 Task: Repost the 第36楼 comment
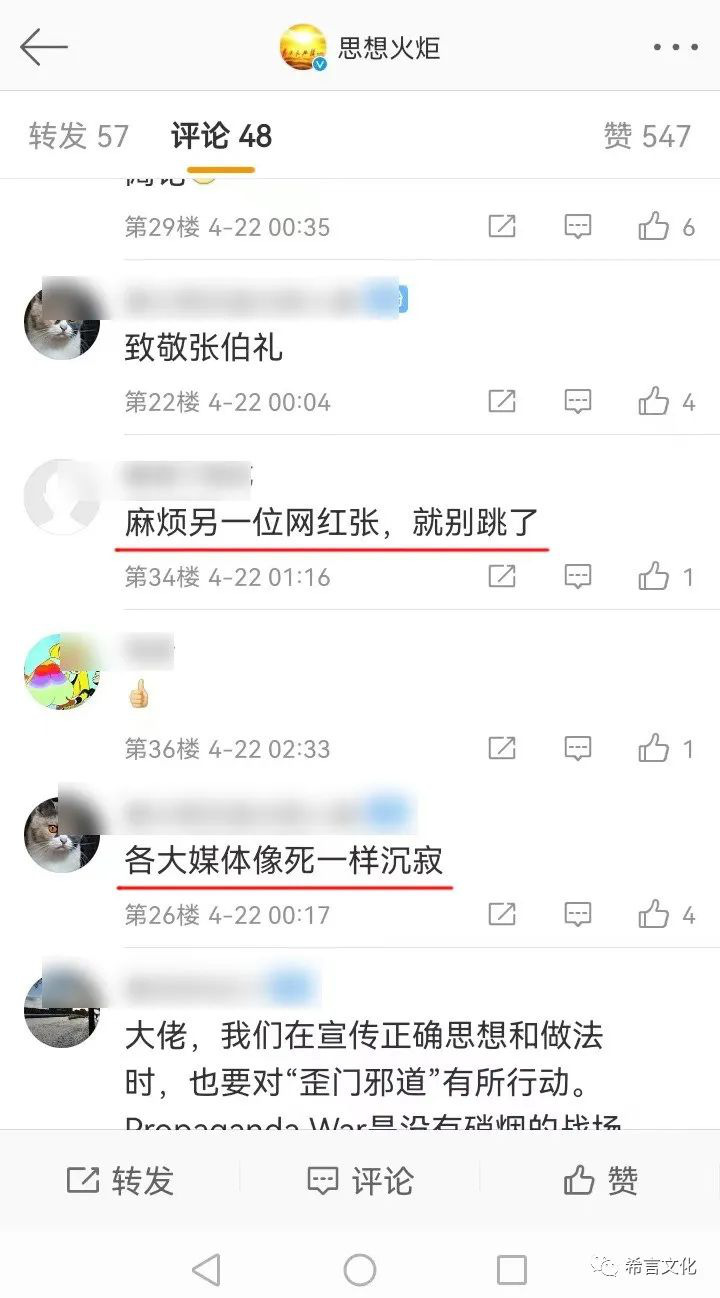(x=501, y=748)
